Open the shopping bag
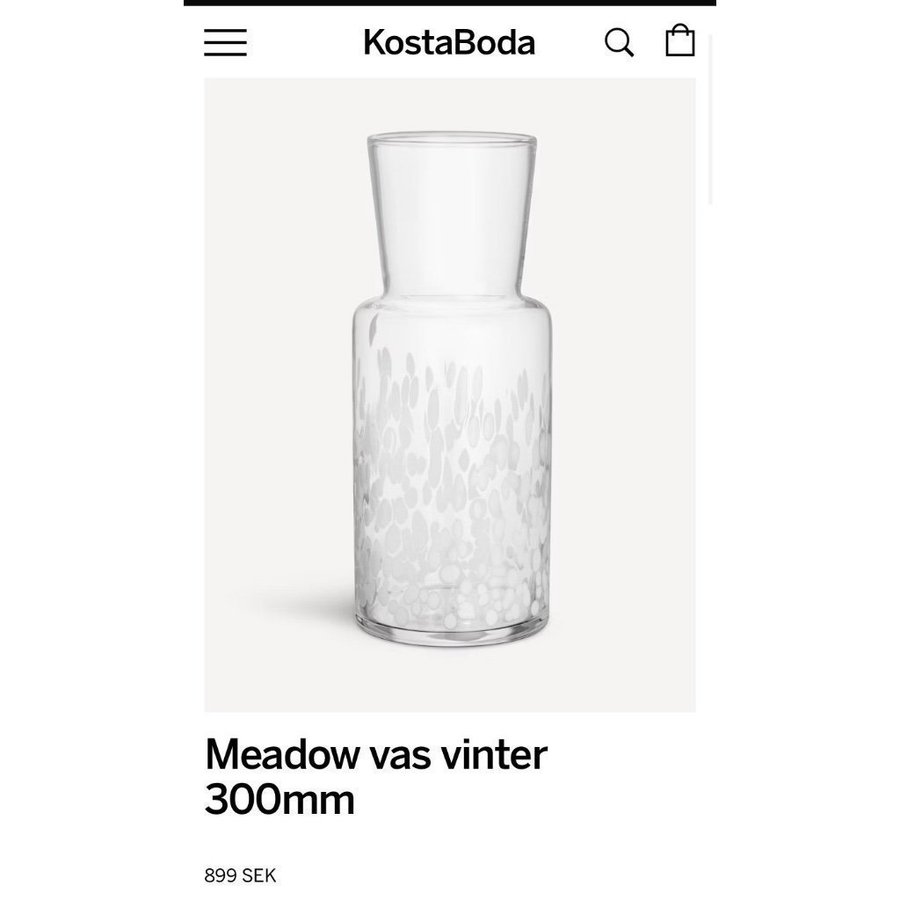This screenshot has width=900, height=900. click(680, 41)
